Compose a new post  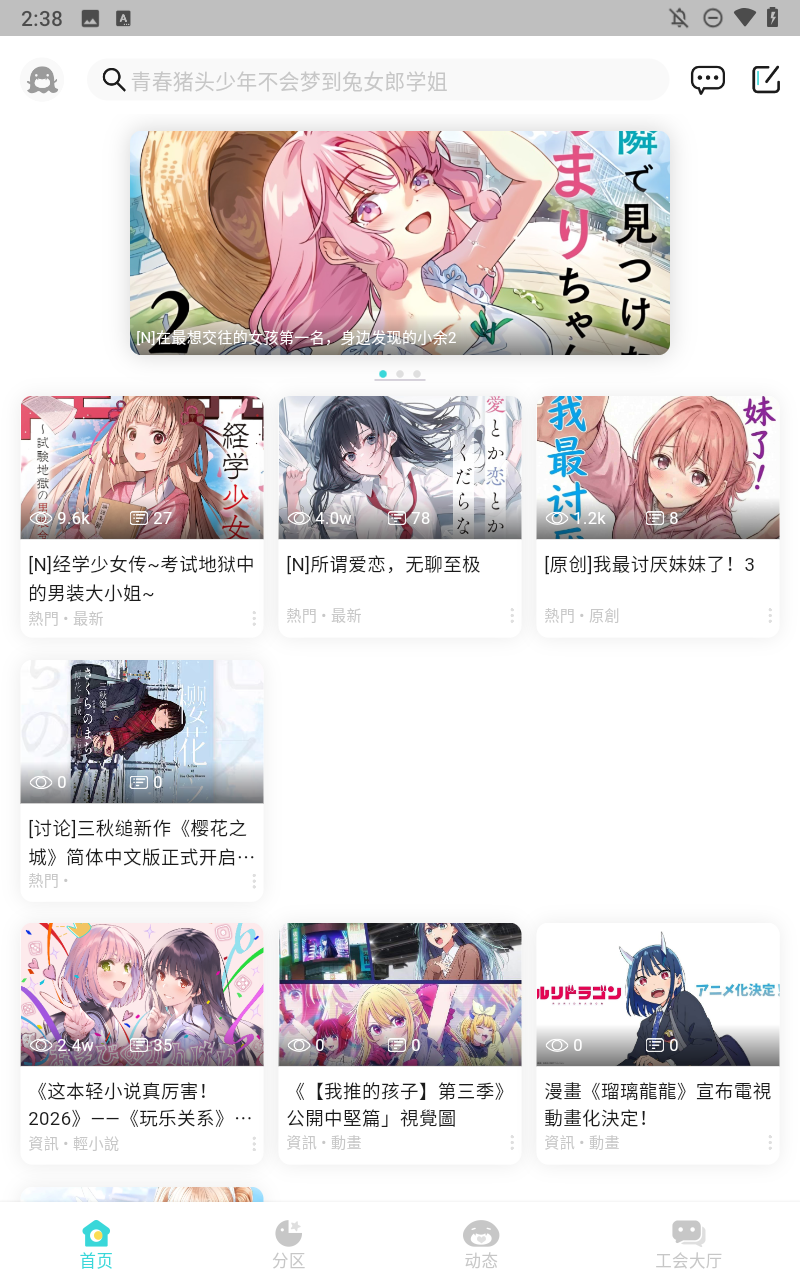pos(766,80)
